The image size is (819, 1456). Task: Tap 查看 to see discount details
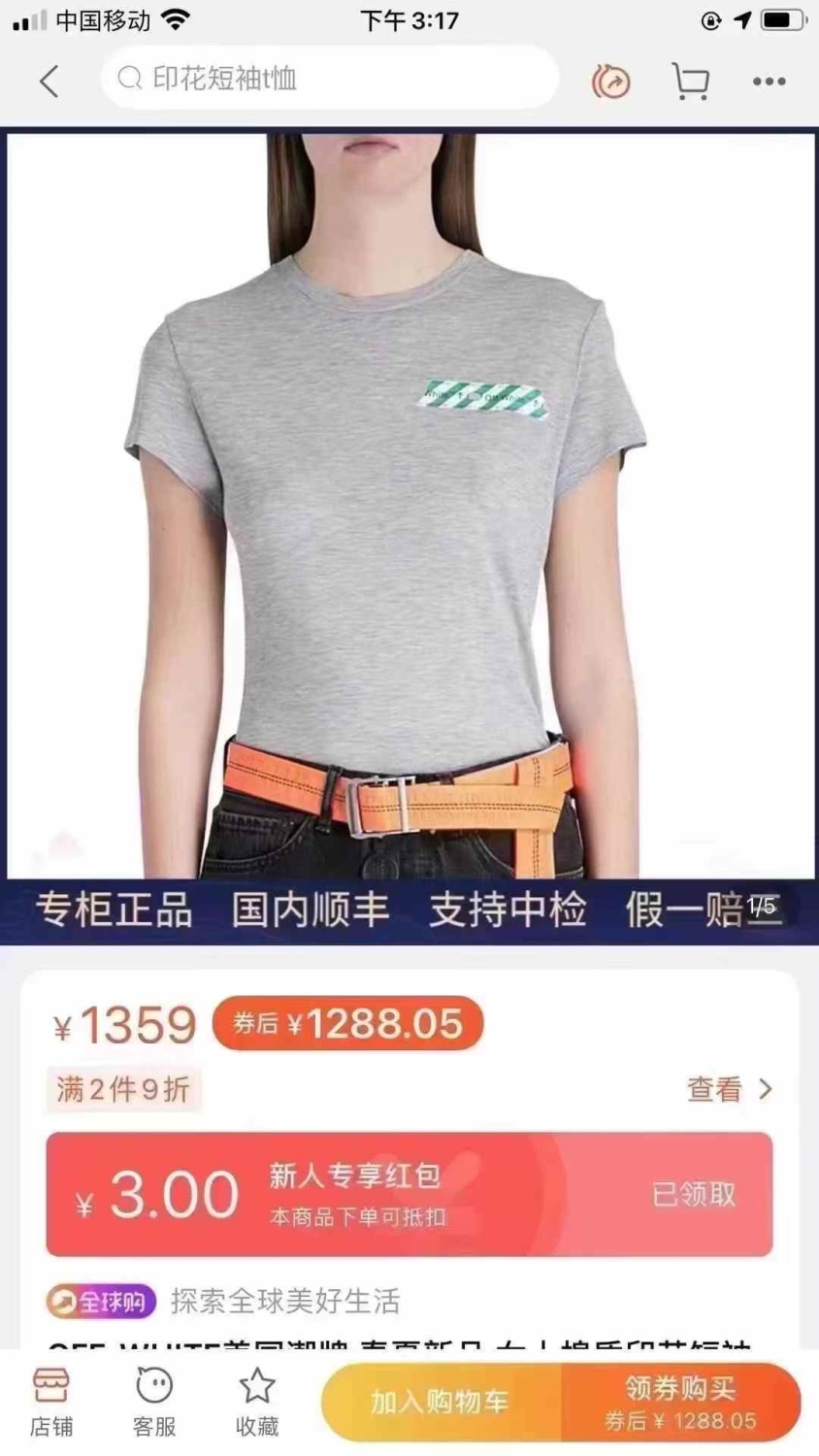pyautogui.click(x=730, y=1089)
